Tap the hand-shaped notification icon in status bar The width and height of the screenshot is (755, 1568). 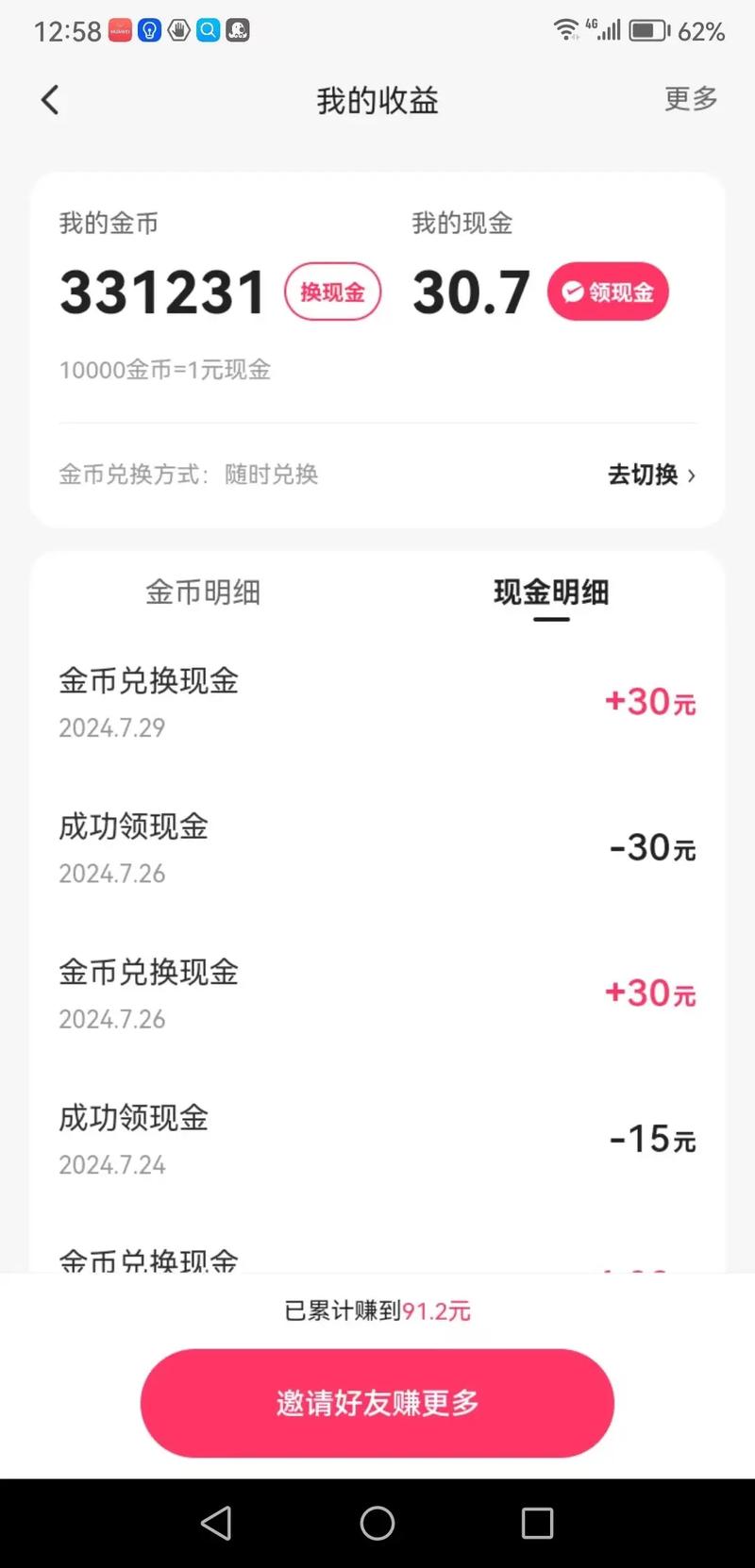pyautogui.click(x=179, y=30)
